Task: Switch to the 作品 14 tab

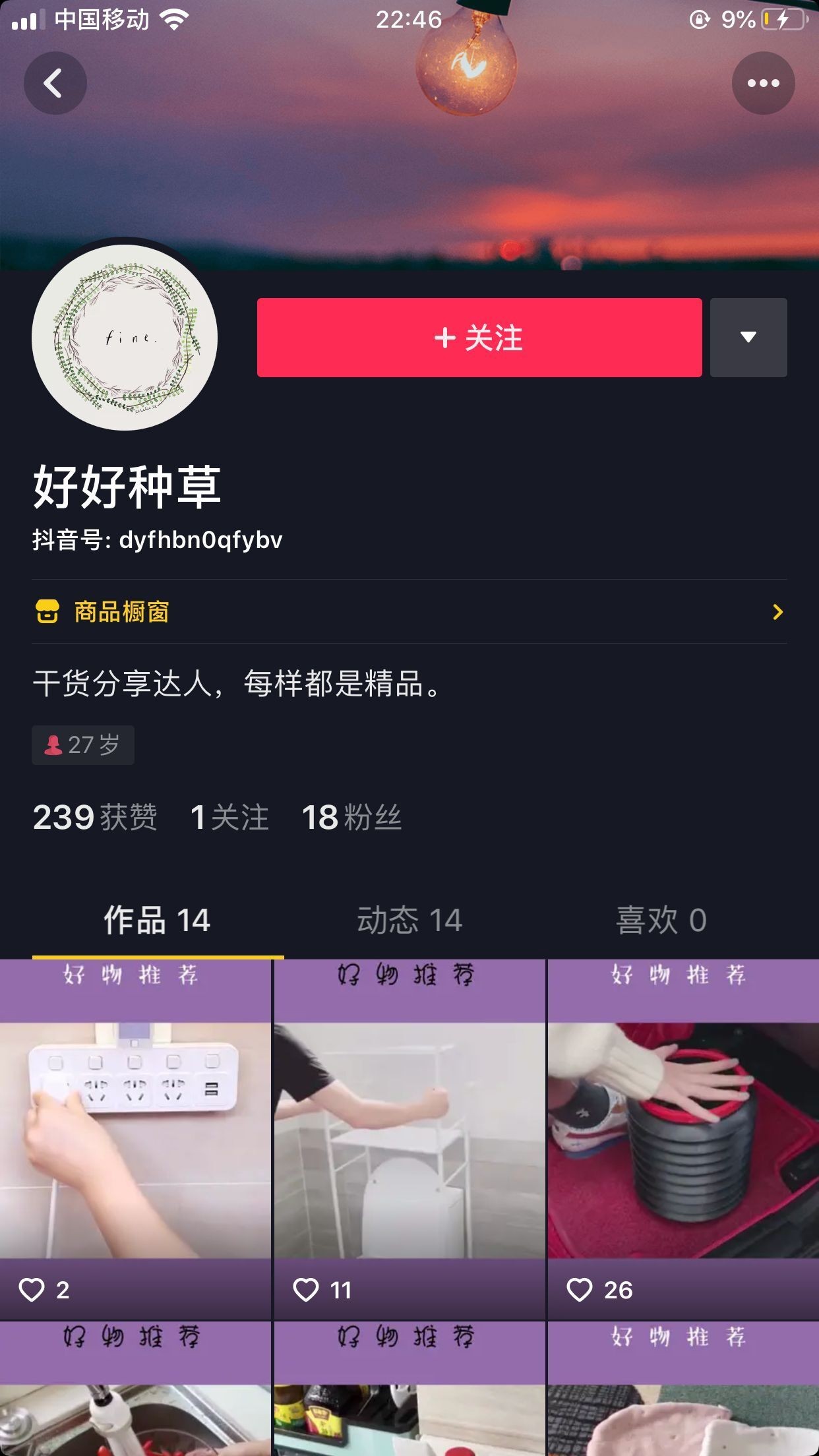Action: pos(157,920)
